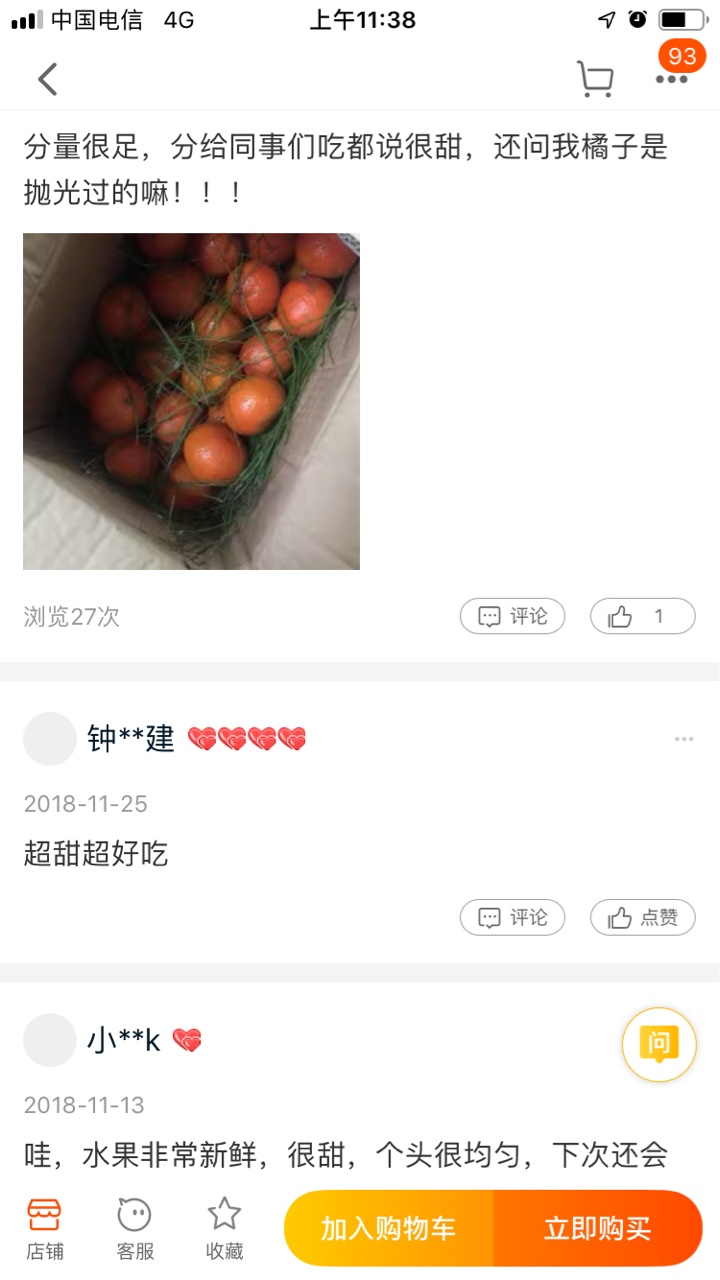Tap 点赞 on 钟**建's review
Image resolution: width=720 pixels, height=1280 pixels.
coord(642,917)
